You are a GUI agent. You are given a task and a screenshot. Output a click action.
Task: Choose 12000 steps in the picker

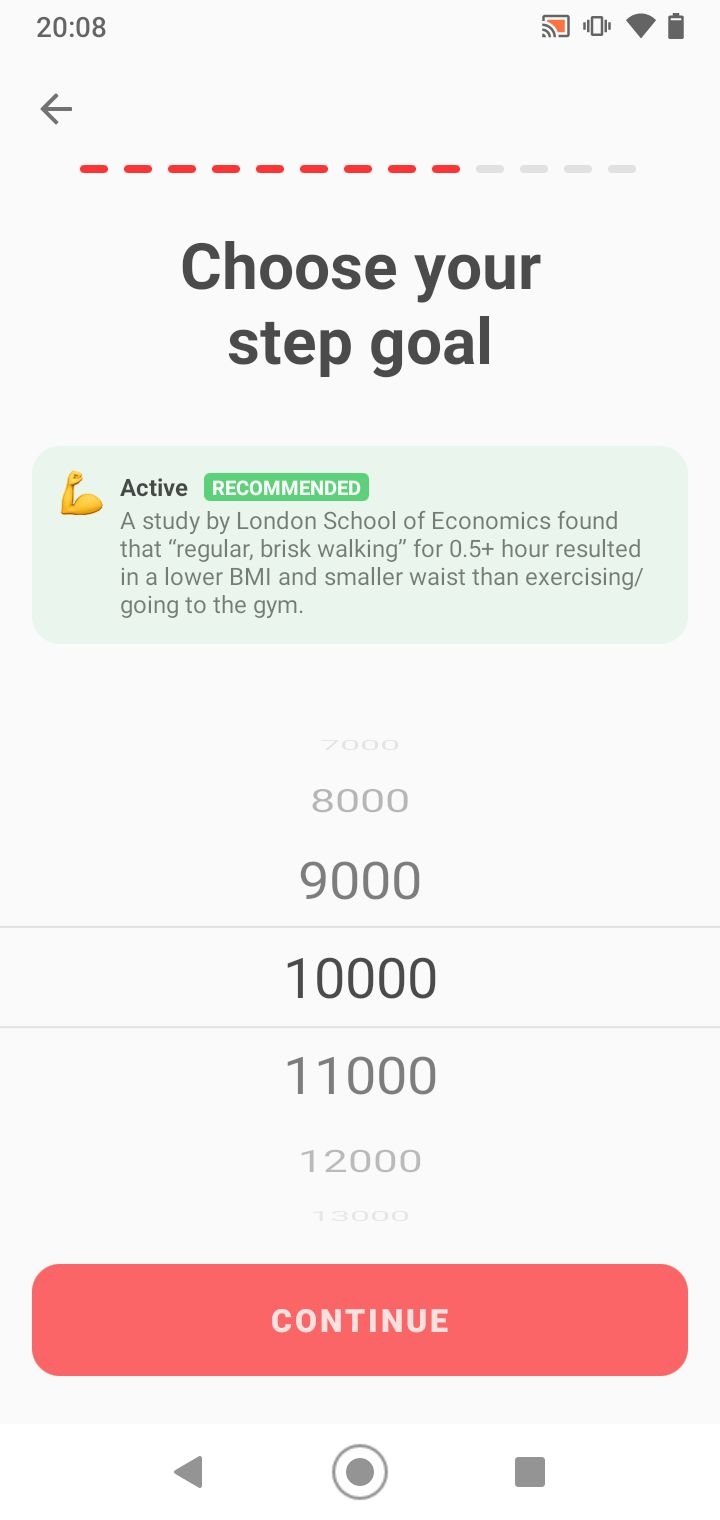(361, 1161)
